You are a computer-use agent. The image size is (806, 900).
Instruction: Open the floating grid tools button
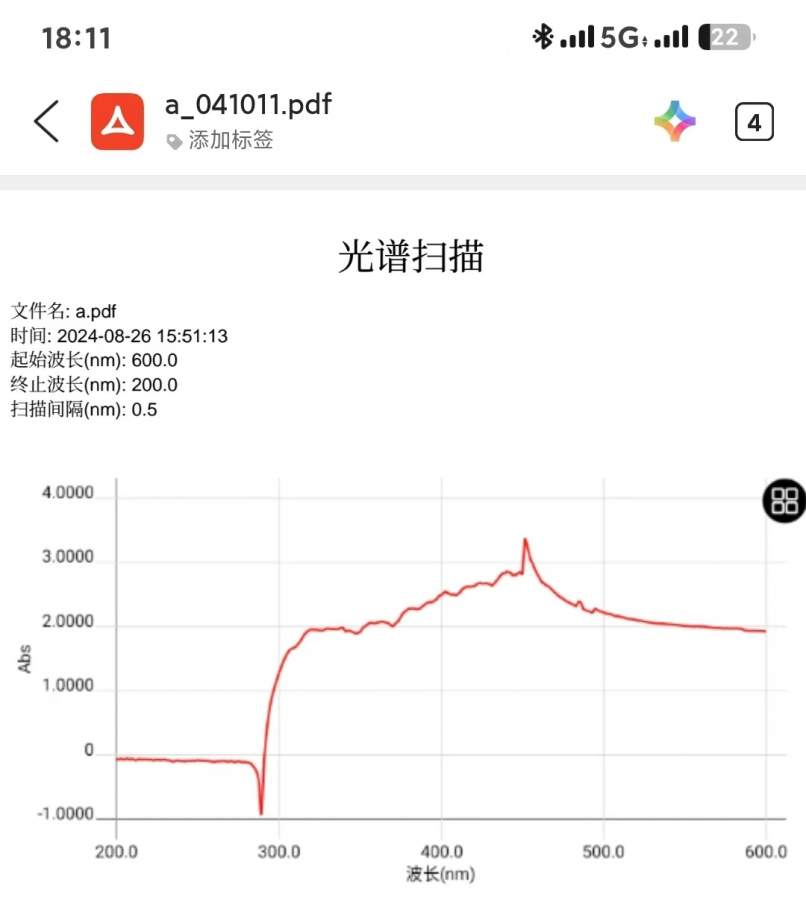[784, 501]
